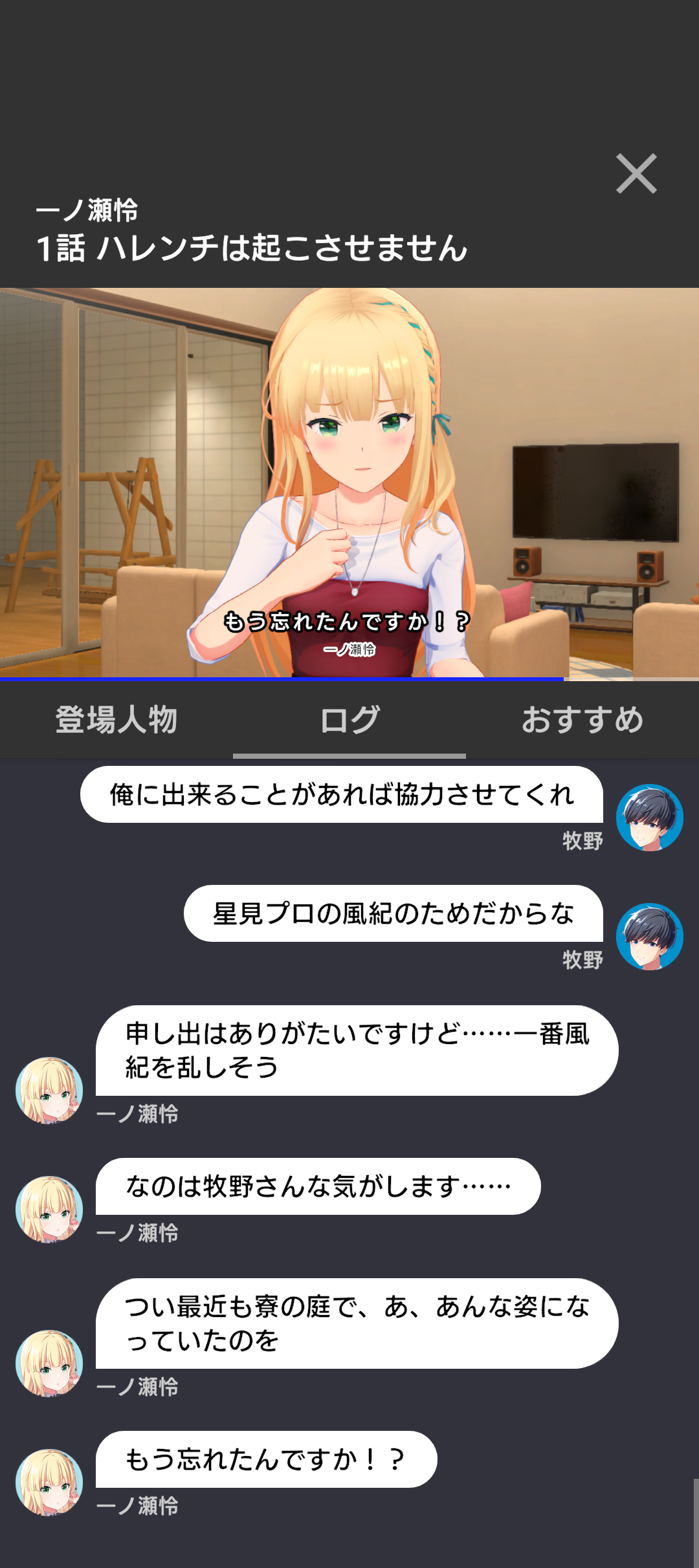
Task: Close the episode player
Action: coord(636,173)
